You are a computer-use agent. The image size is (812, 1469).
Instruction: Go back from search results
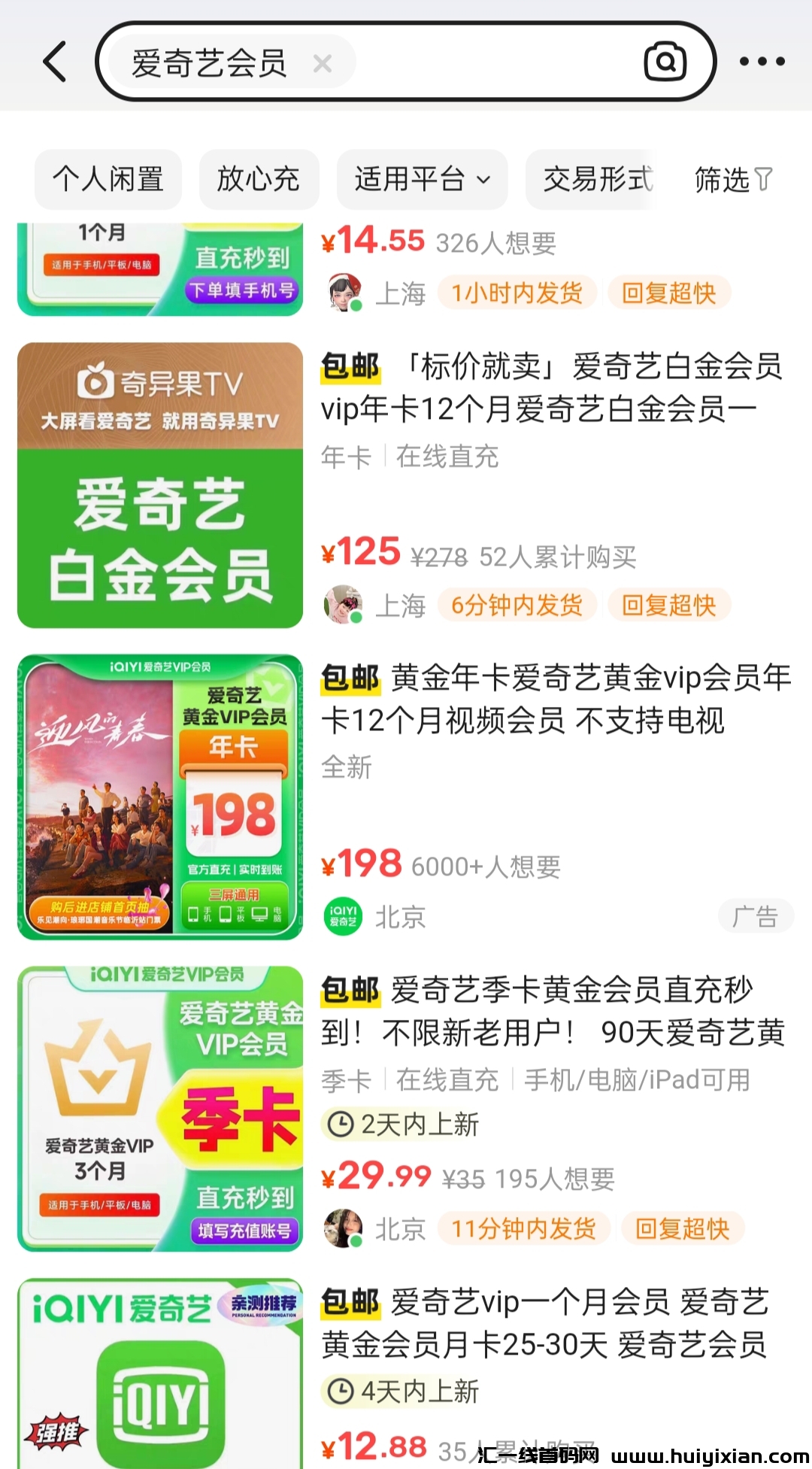[x=55, y=62]
